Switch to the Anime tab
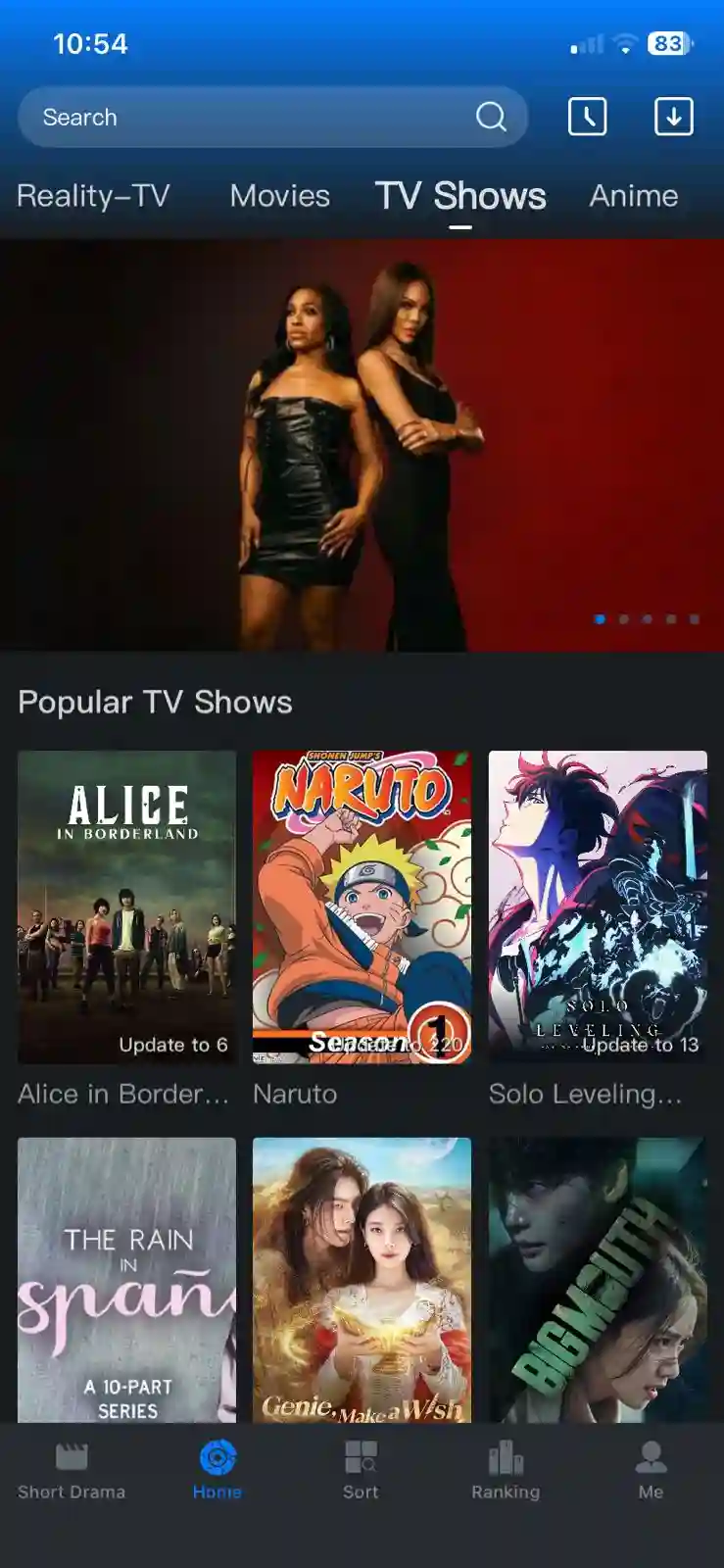 point(633,196)
